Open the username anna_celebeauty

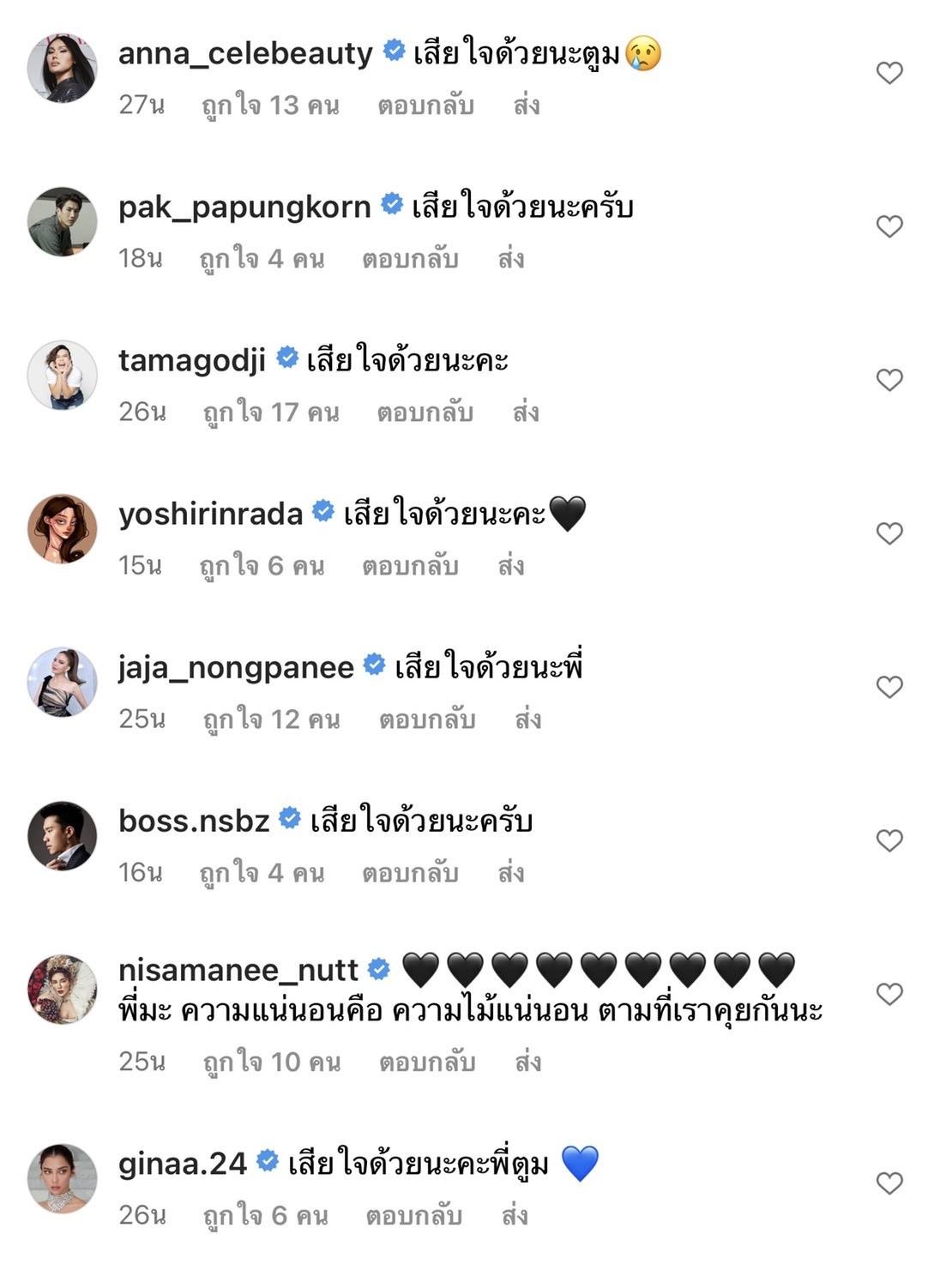(245, 53)
